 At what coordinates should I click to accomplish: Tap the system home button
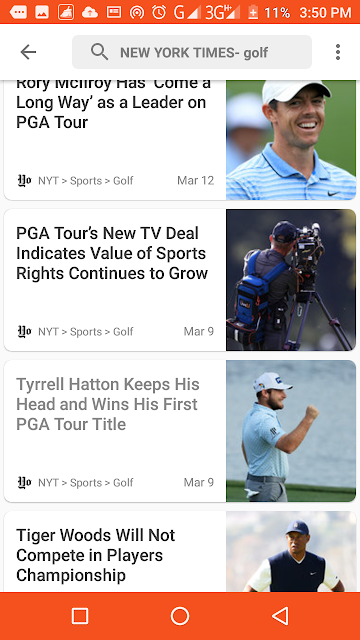[x=180, y=616]
